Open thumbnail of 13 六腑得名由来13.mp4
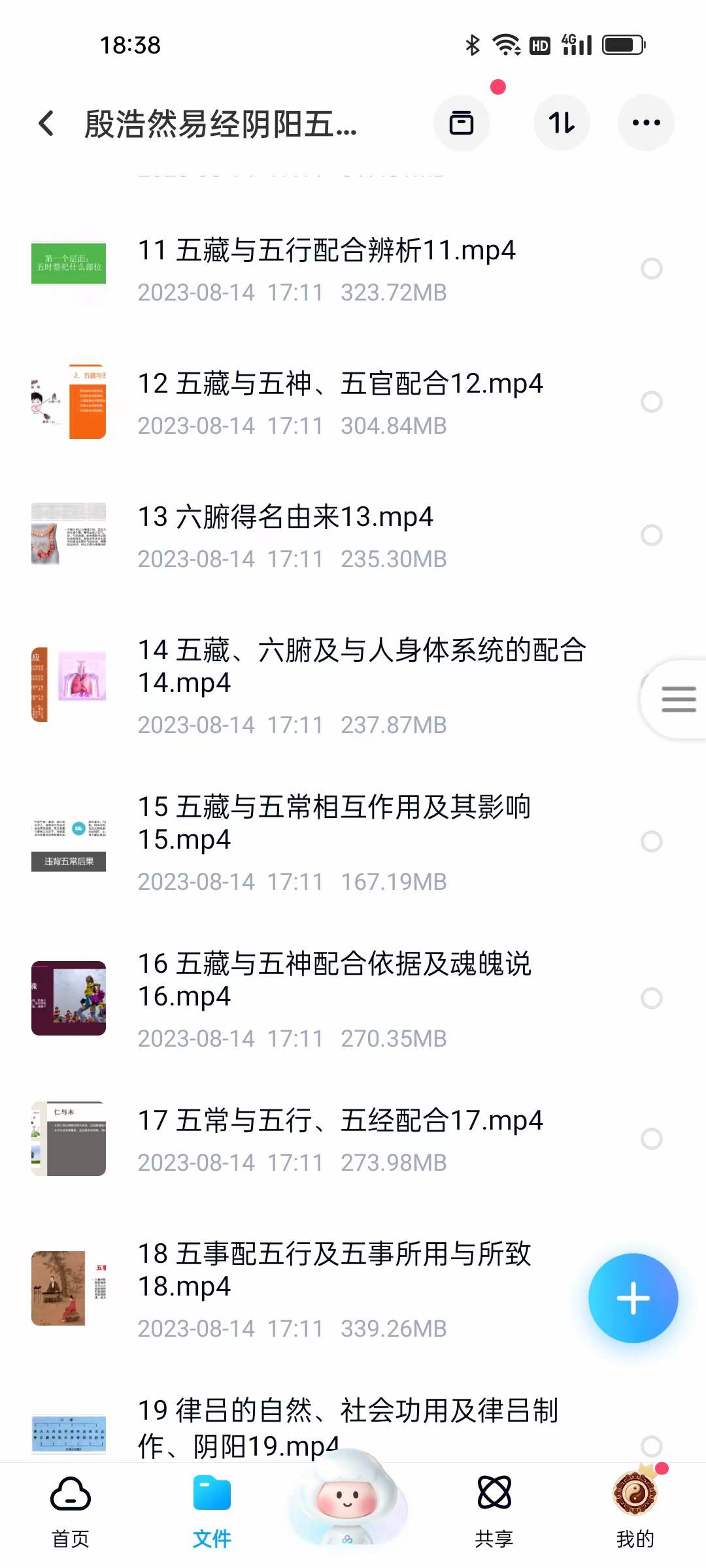 pos(68,534)
